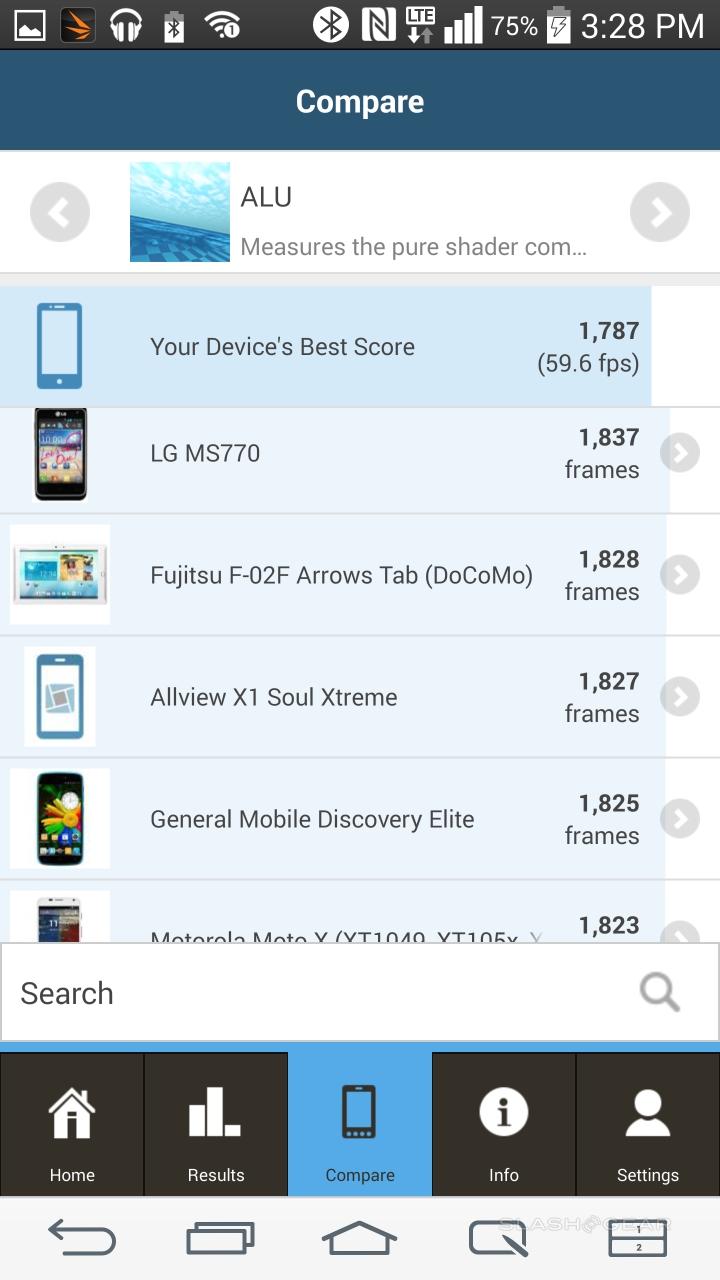Viewport: 720px width, 1280px height.
Task: Switch to the Home tab
Action: click(x=72, y=1125)
